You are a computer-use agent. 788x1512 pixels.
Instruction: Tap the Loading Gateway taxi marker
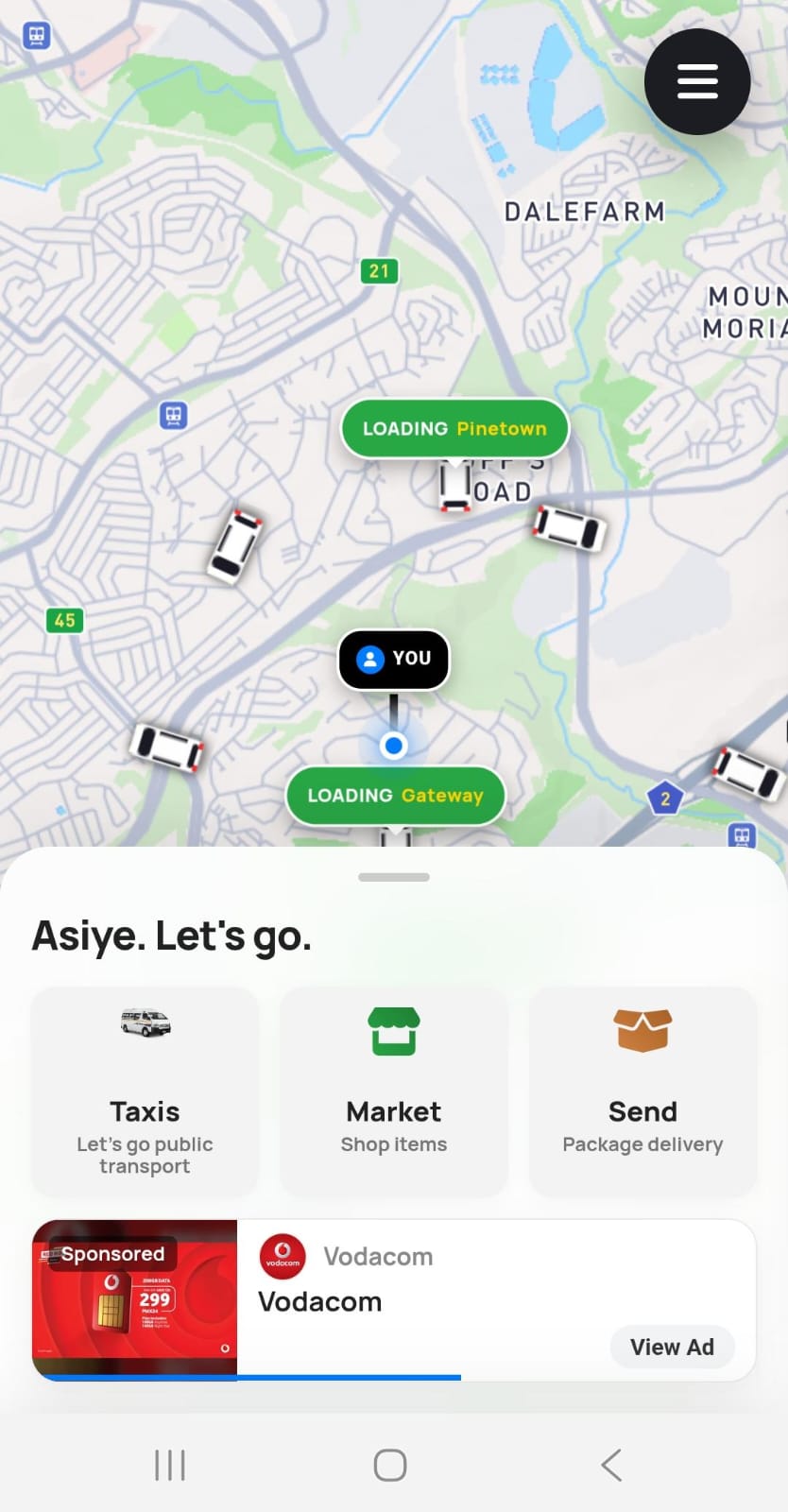click(x=395, y=796)
